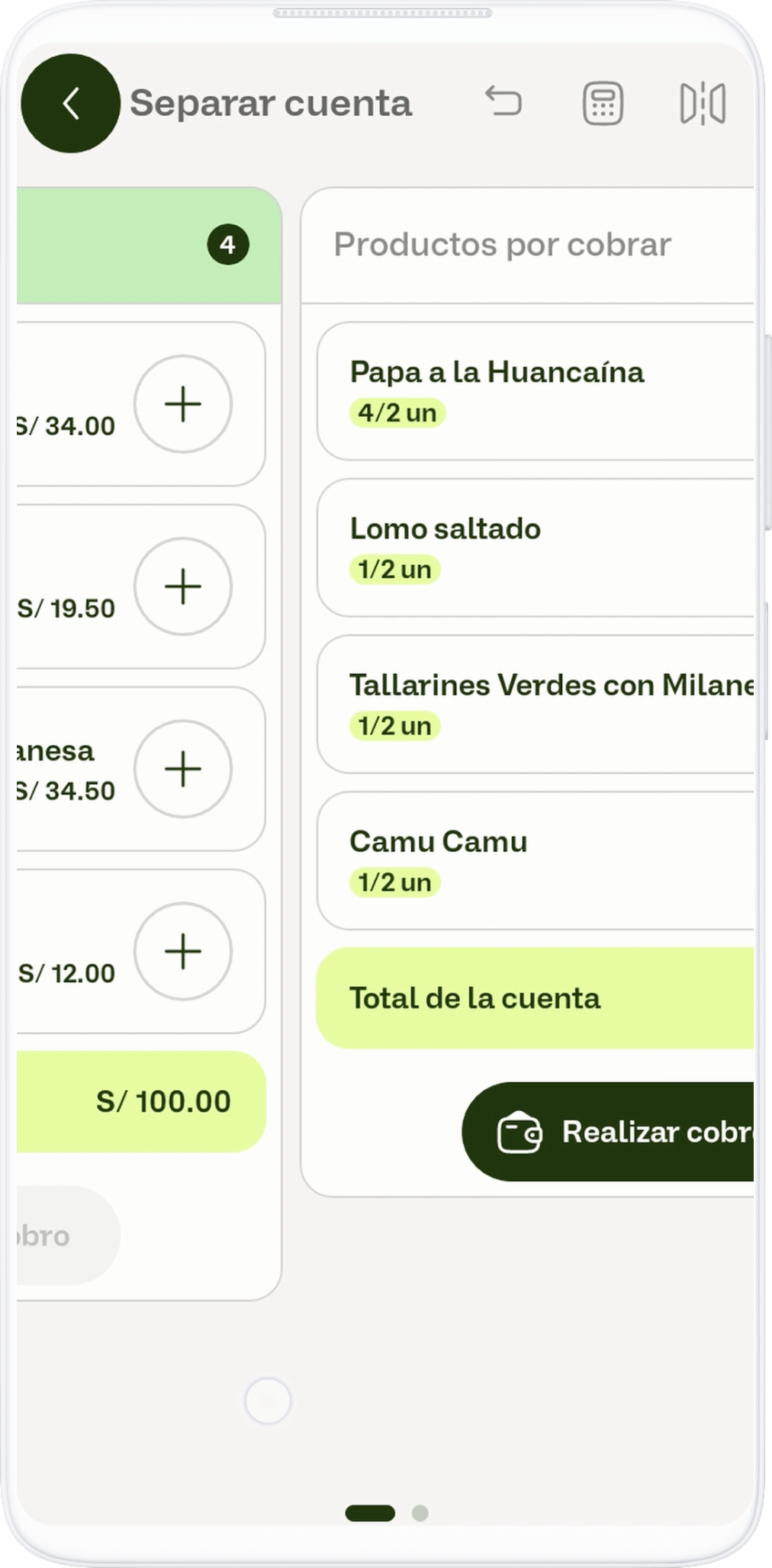The width and height of the screenshot is (772, 1568).
Task: Add the S/ 12.00 item
Action: (x=183, y=951)
